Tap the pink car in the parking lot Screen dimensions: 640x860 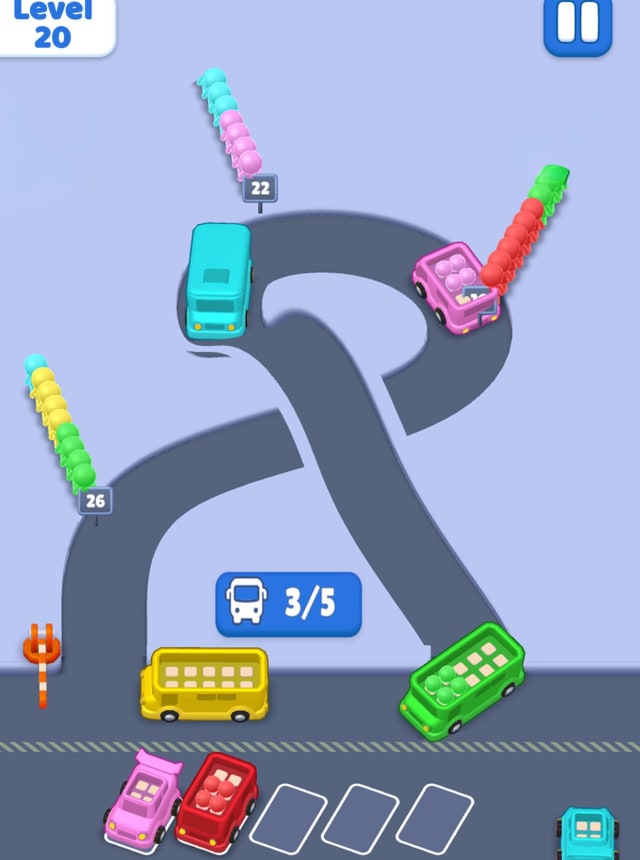pyautogui.click(x=143, y=798)
